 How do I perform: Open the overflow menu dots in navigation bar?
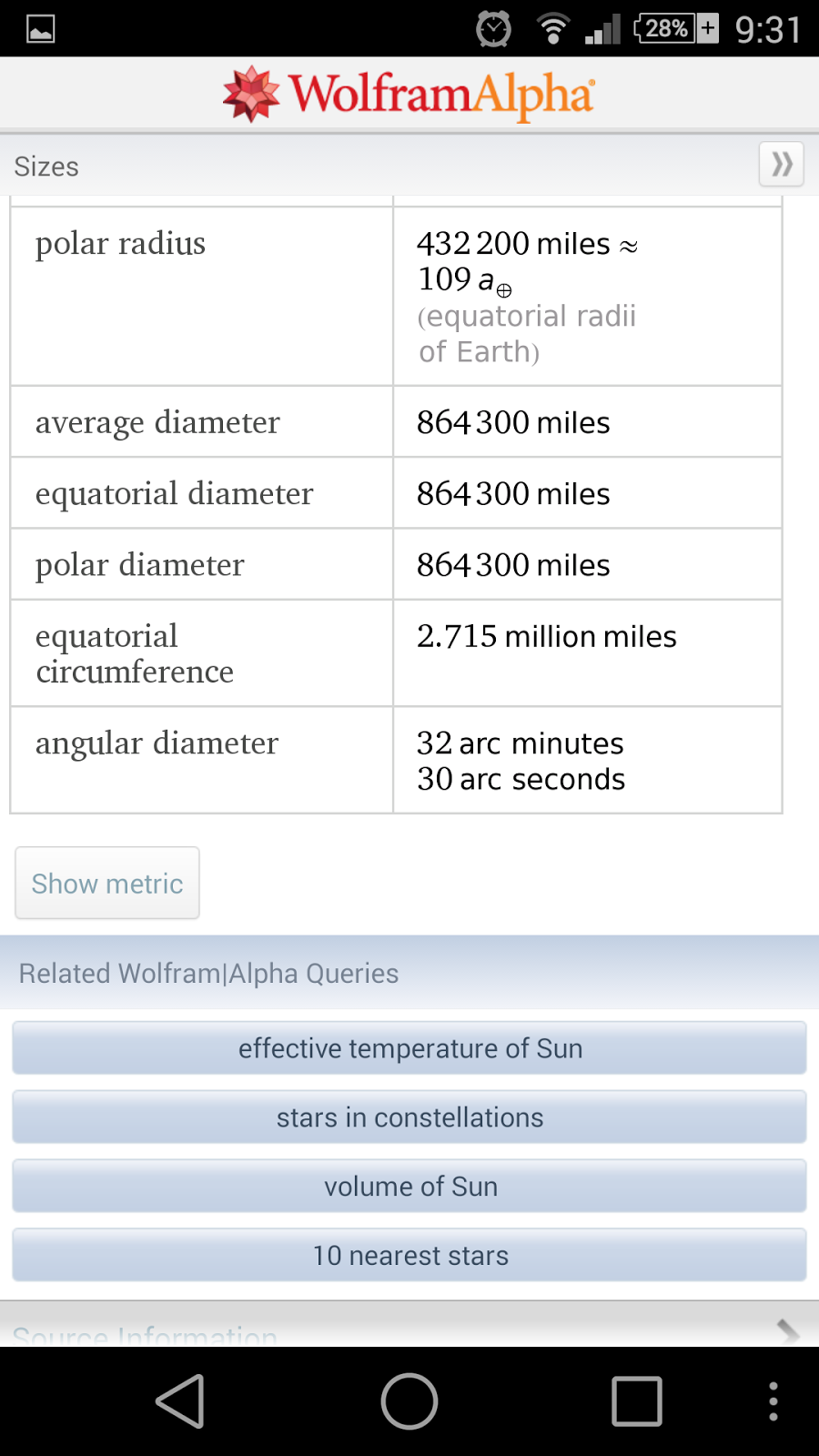(773, 1401)
